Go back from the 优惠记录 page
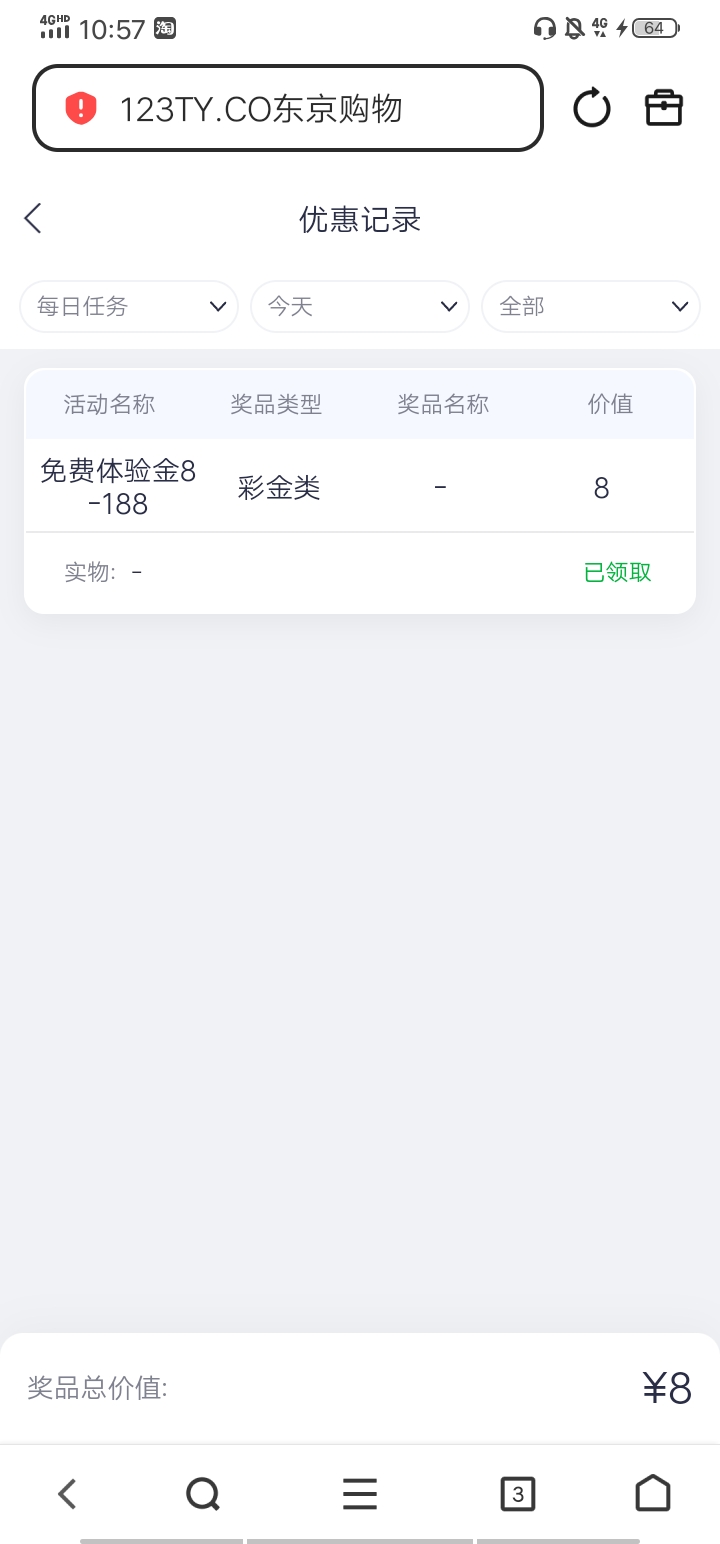This screenshot has height=1544, width=720. tap(33, 218)
